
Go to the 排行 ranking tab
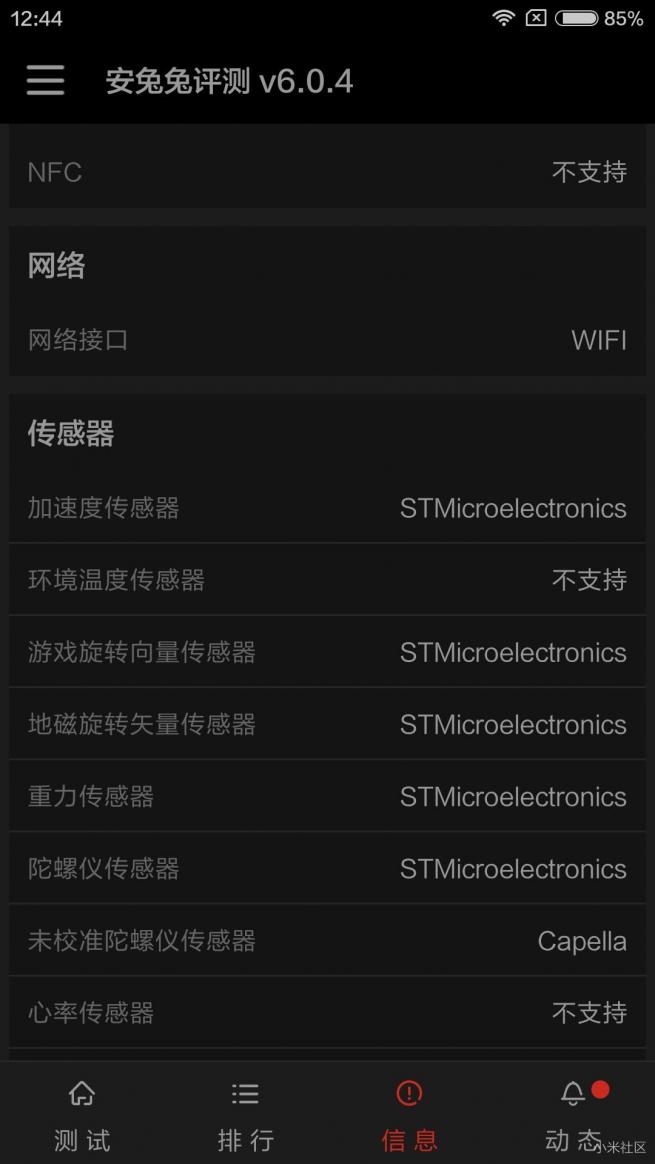245,1114
